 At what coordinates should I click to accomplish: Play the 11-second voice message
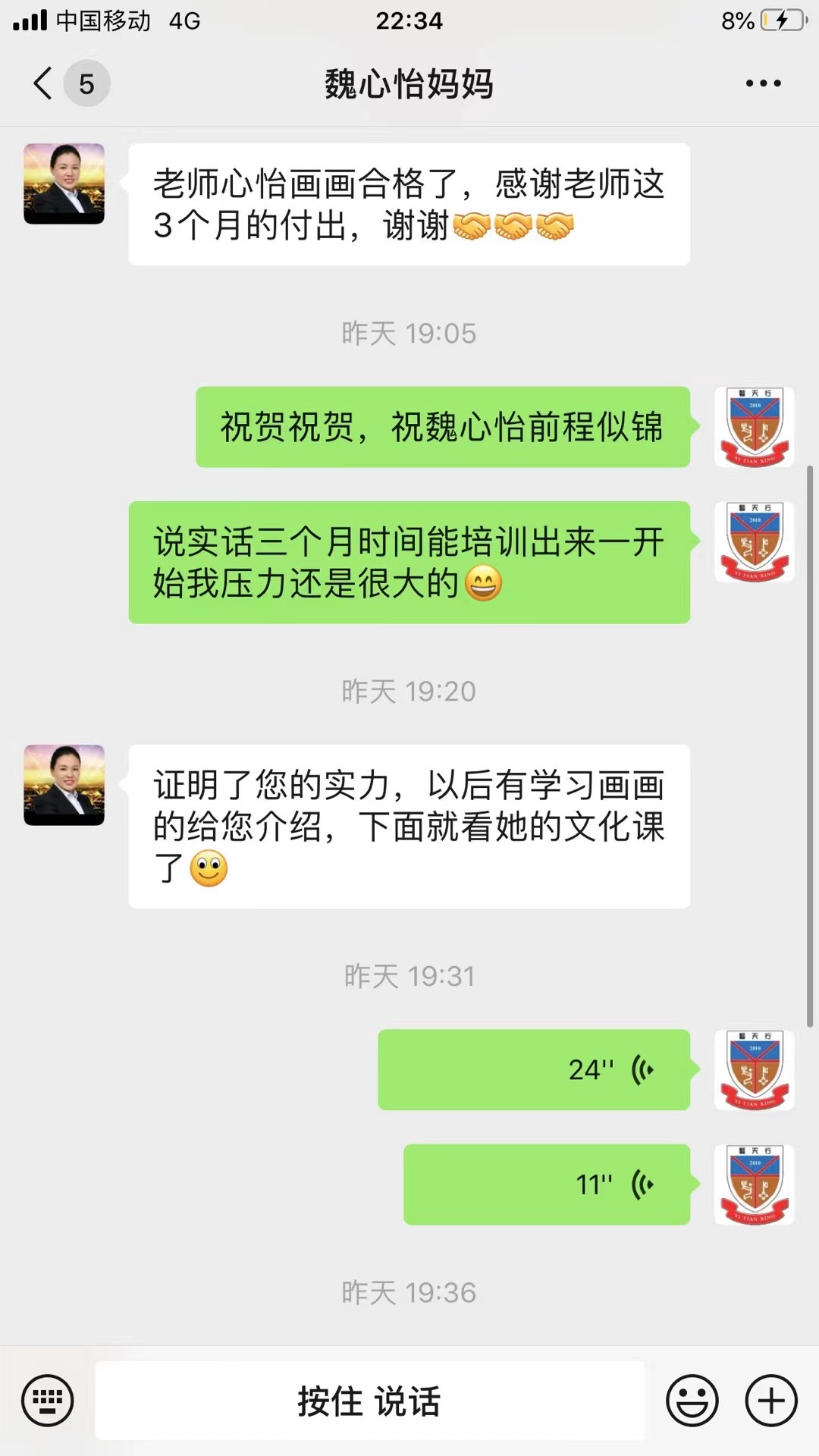point(546,1185)
